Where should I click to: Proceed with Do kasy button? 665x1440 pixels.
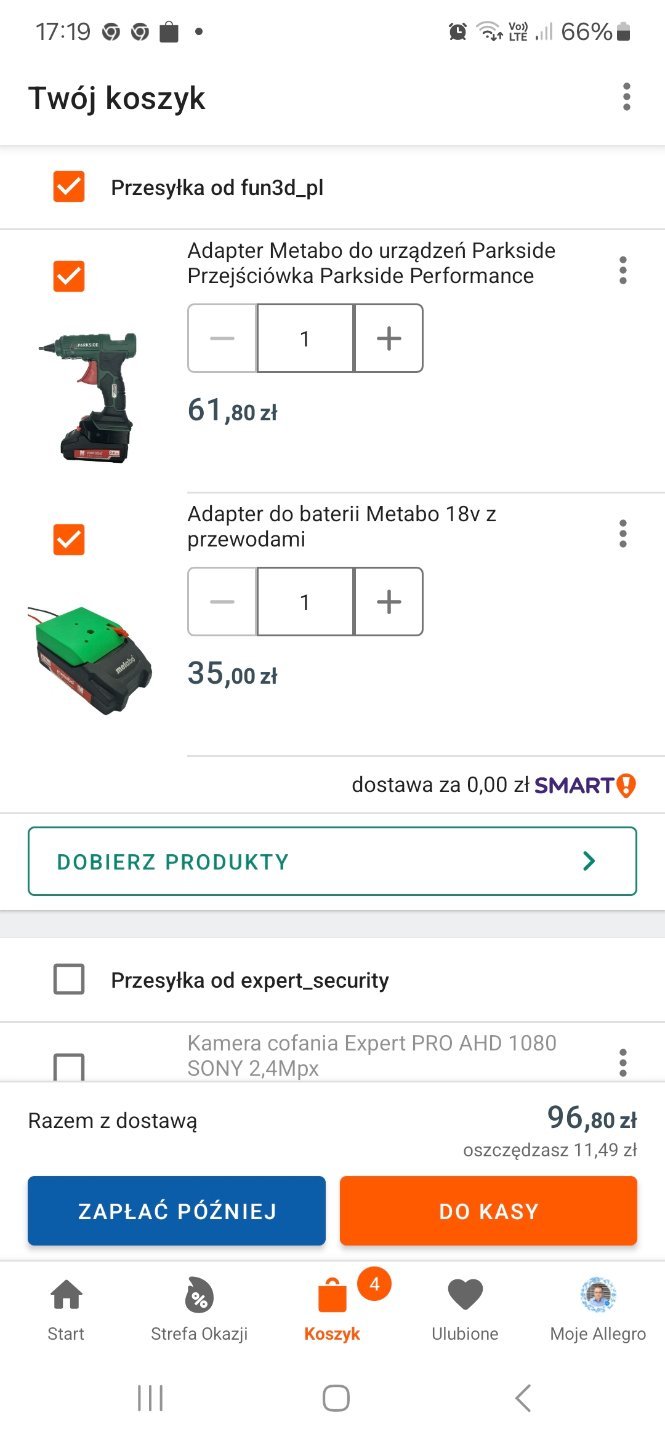488,1211
